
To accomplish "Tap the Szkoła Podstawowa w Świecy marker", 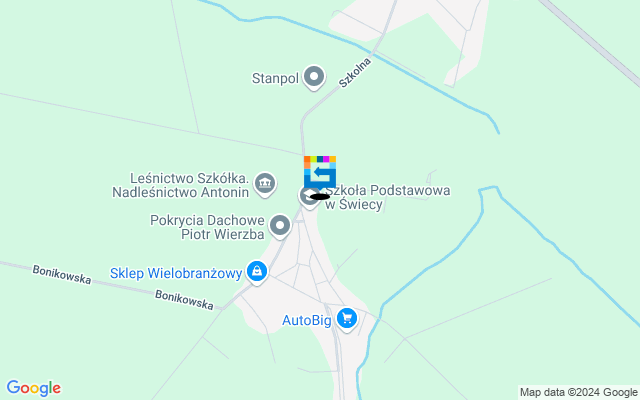I will 309,195.
